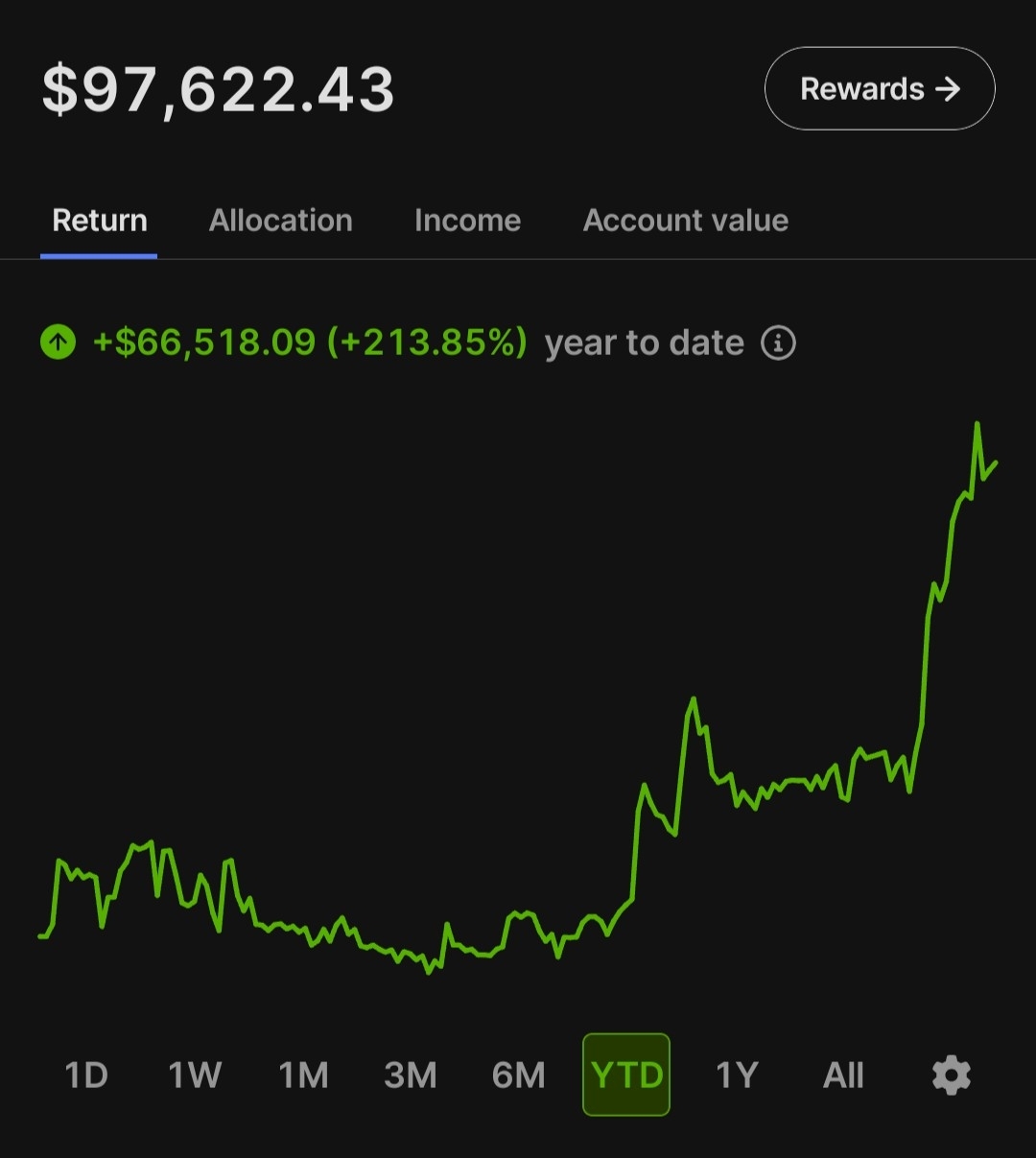This screenshot has height=1158, width=1036.
Task: Open the Account value tab
Action: pyautogui.click(x=685, y=221)
